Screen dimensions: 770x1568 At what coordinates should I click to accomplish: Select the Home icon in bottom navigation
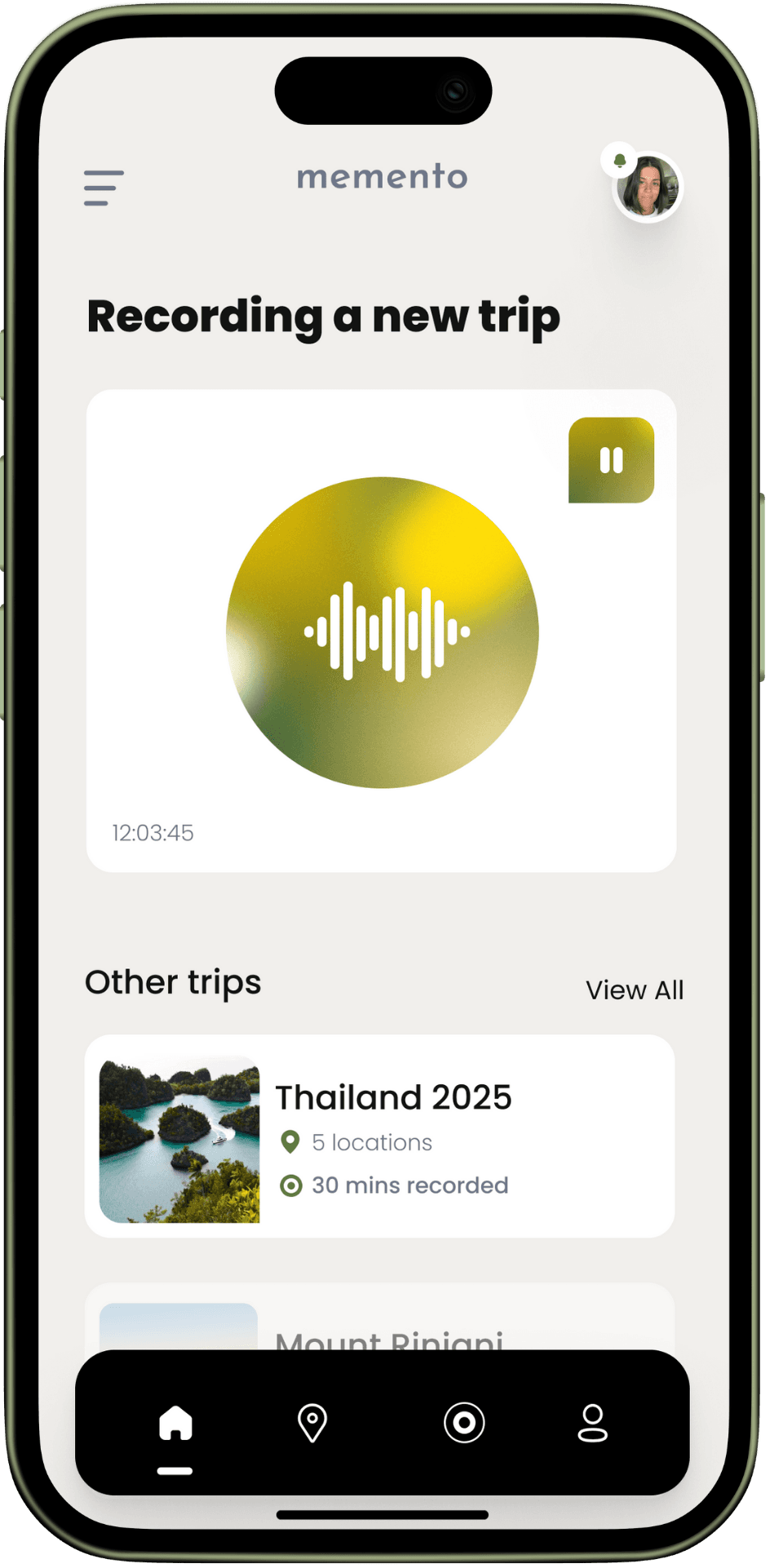click(x=175, y=1421)
